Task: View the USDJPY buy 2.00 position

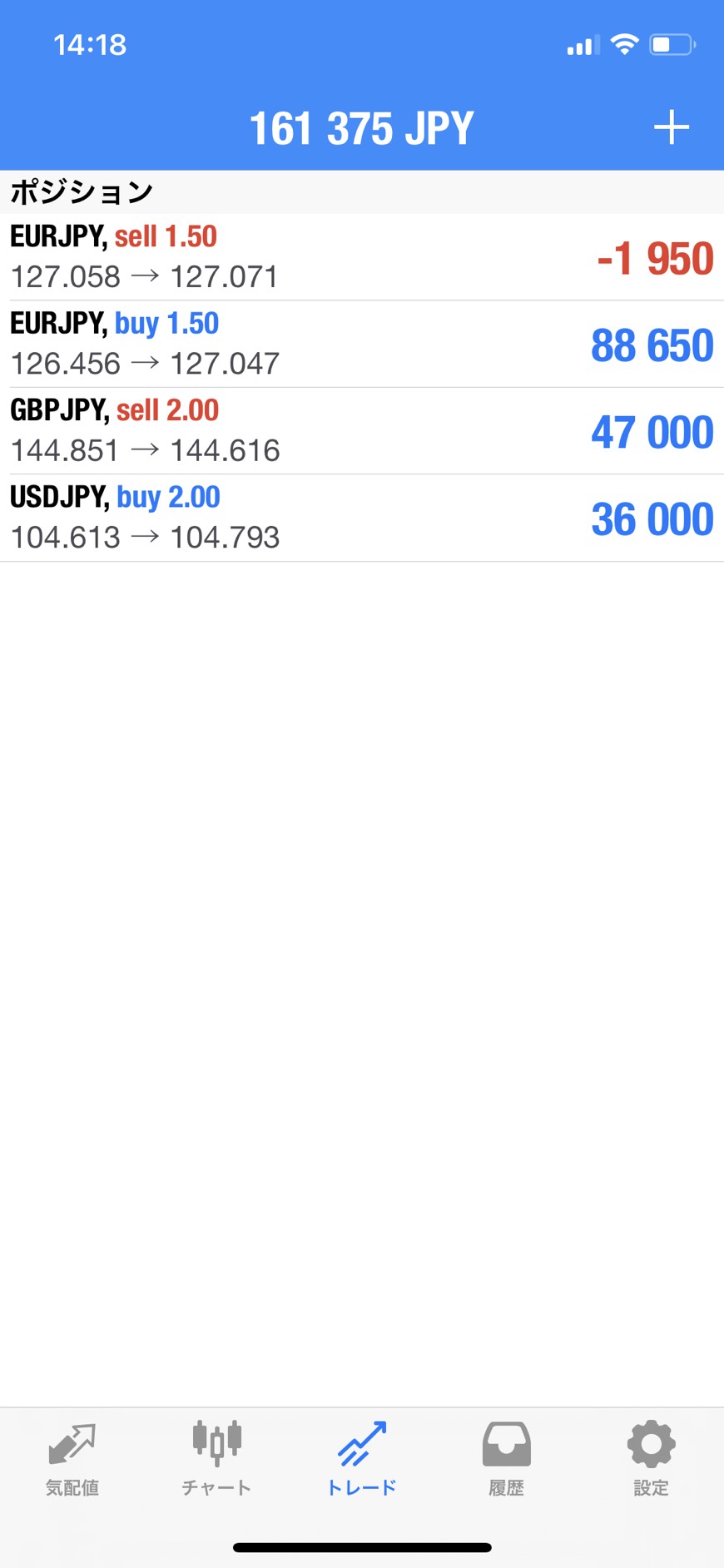Action: tap(361, 518)
